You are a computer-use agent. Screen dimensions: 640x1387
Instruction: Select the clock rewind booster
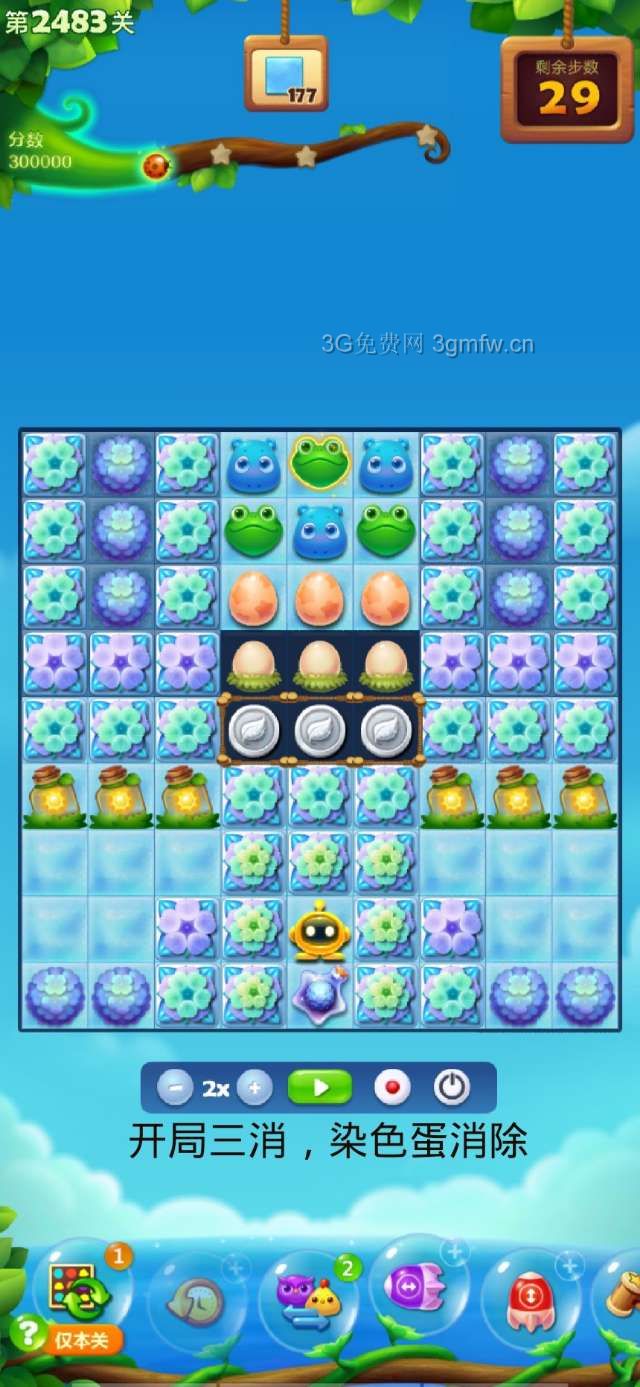point(196,1302)
